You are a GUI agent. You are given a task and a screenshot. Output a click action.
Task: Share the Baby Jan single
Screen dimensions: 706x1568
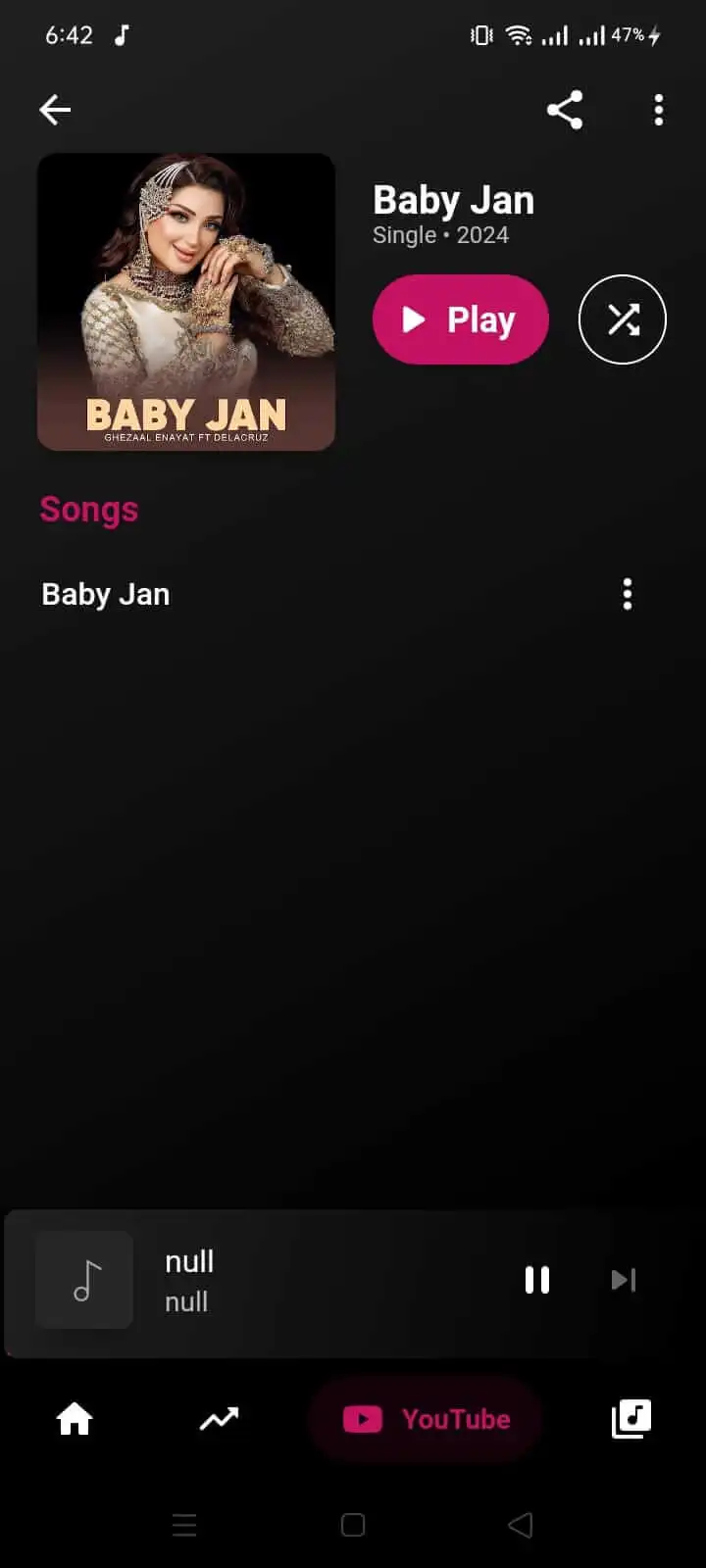[x=565, y=110]
